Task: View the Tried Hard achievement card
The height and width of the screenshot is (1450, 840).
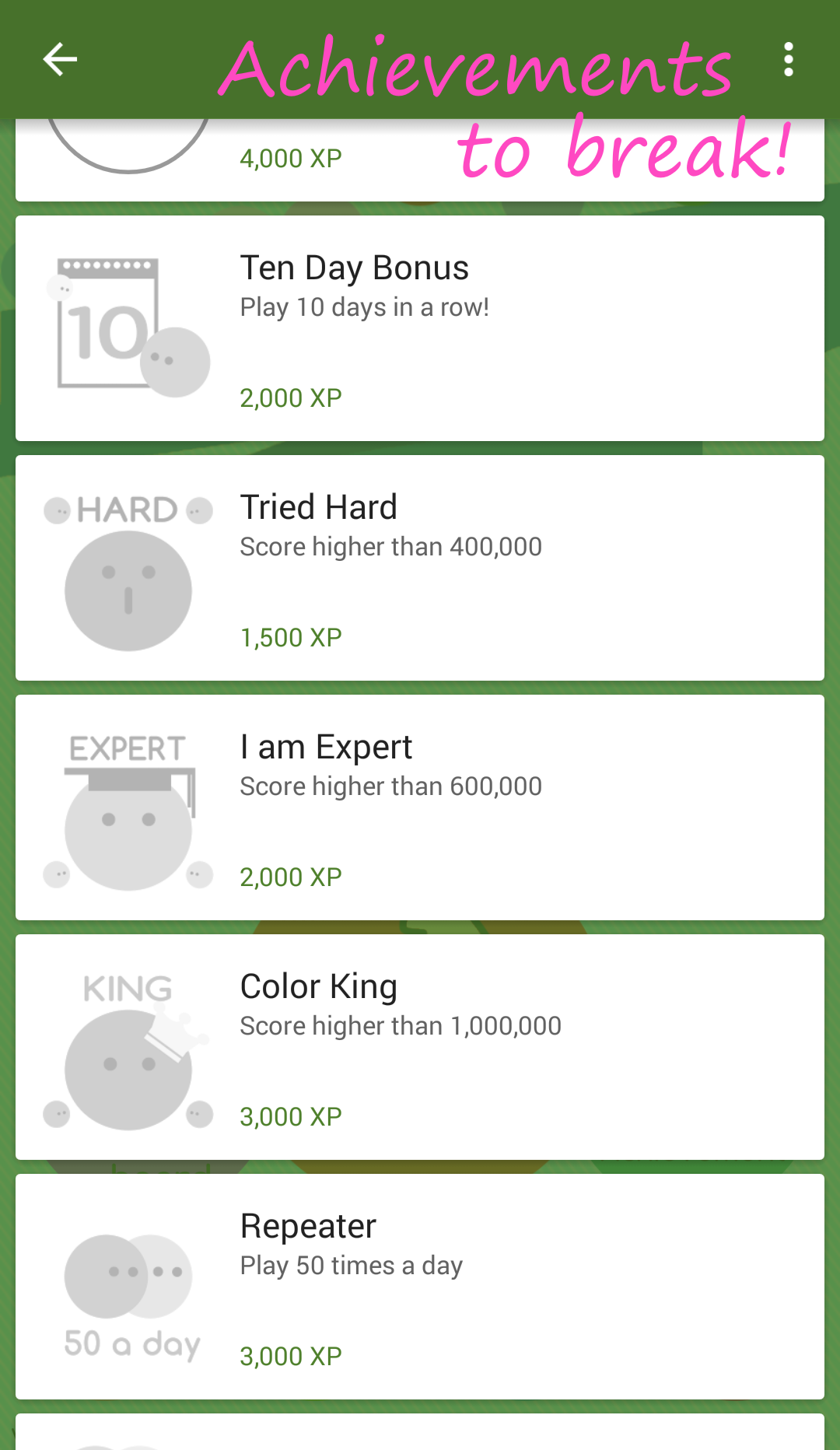Action: 420,568
